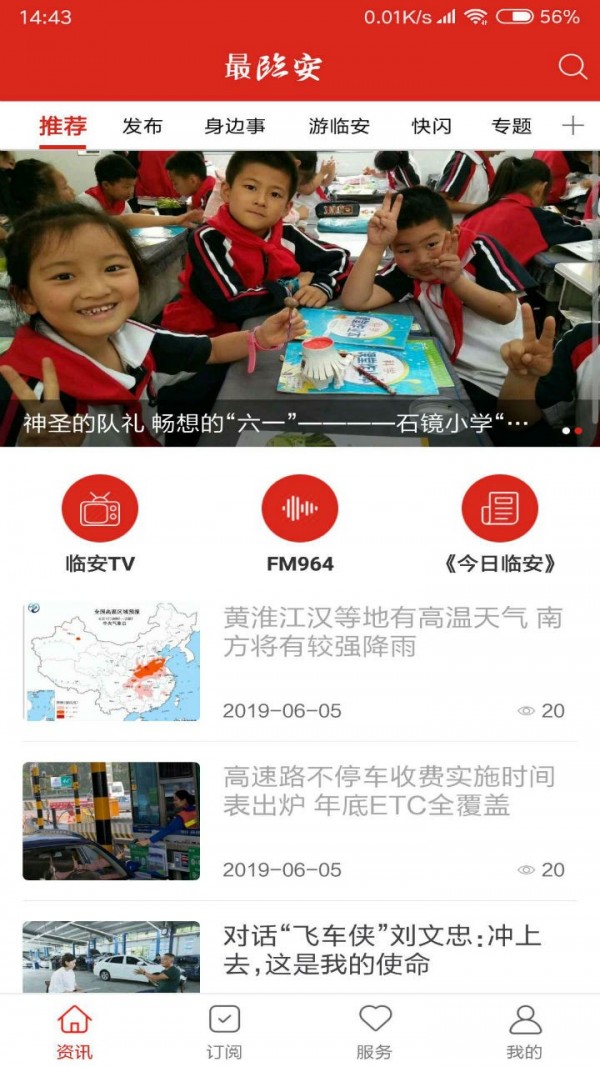Go to the 我的 profile tab
This screenshot has width=600, height=1067.
pos(524,1032)
